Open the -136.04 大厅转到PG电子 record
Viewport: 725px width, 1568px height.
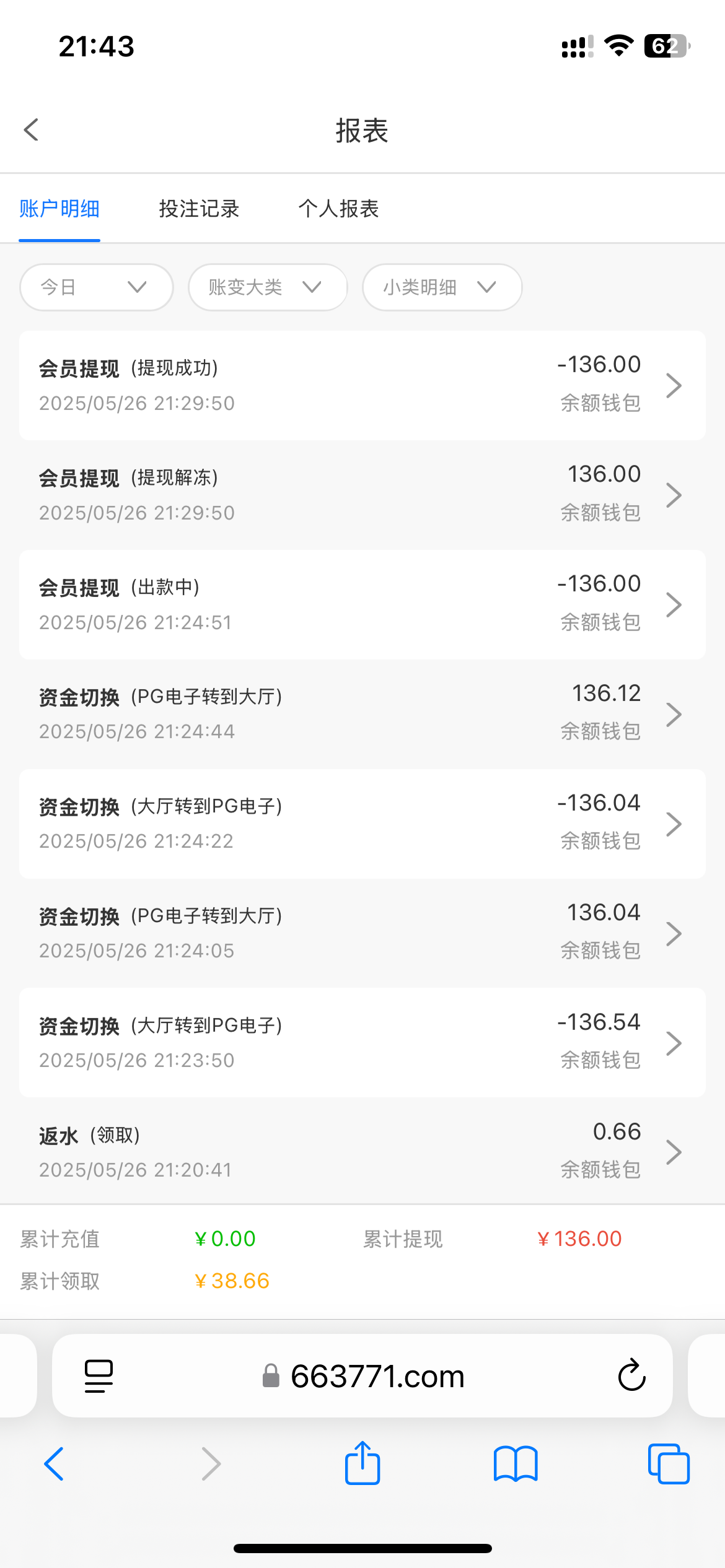362,824
